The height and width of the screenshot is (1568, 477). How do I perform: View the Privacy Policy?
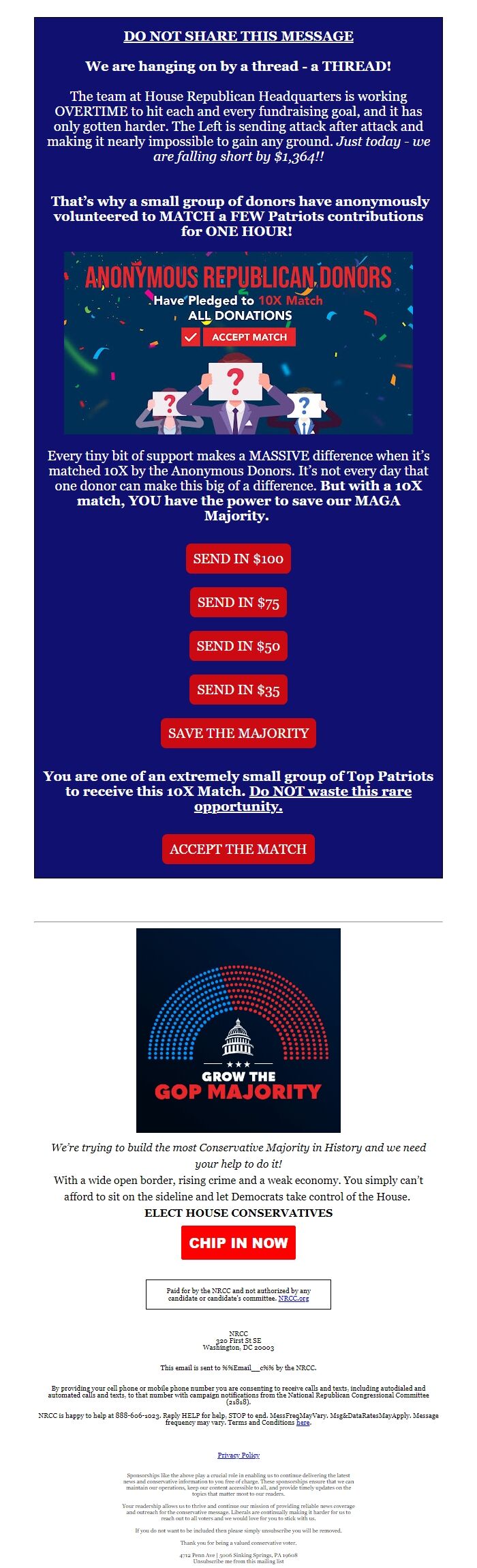click(238, 1455)
